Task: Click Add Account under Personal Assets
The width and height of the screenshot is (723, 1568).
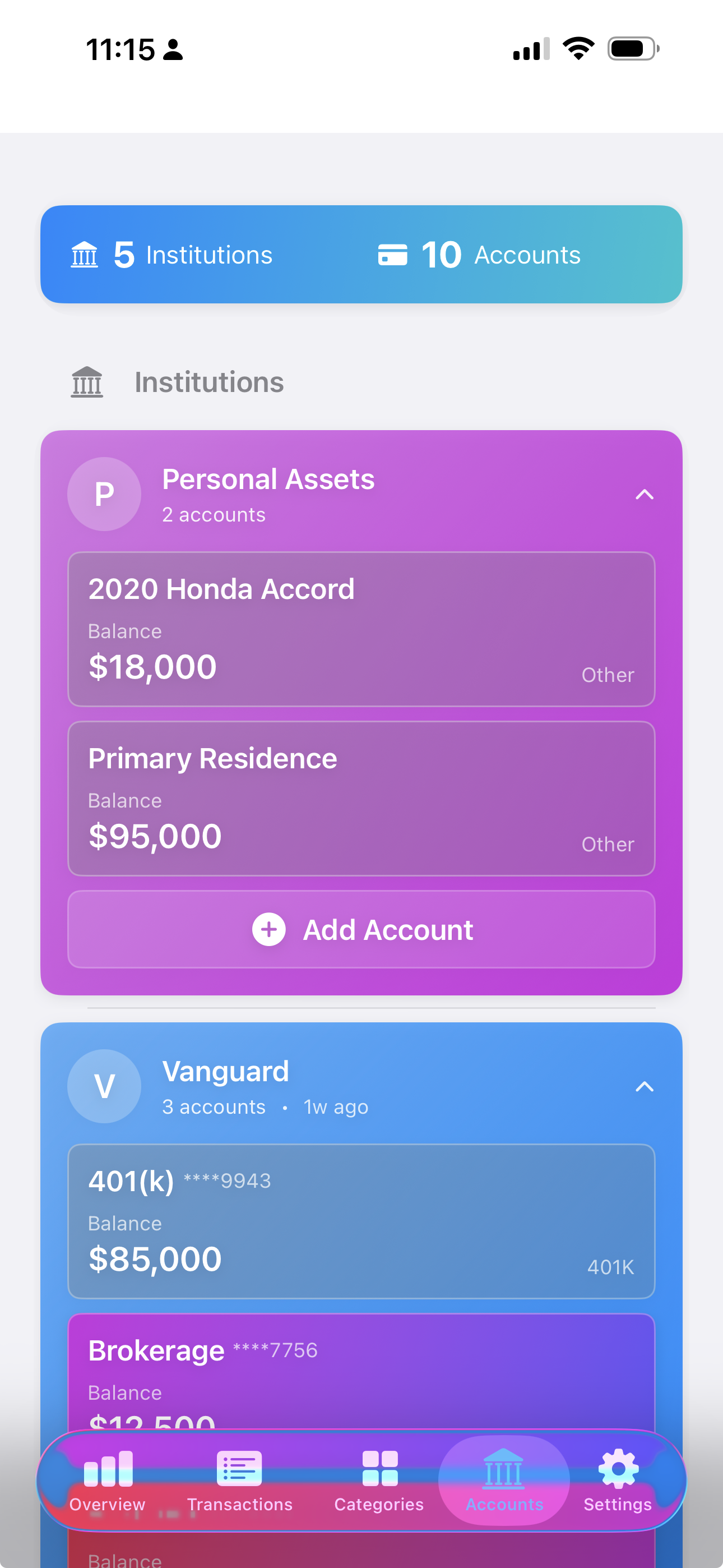Action: pyautogui.click(x=361, y=929)
